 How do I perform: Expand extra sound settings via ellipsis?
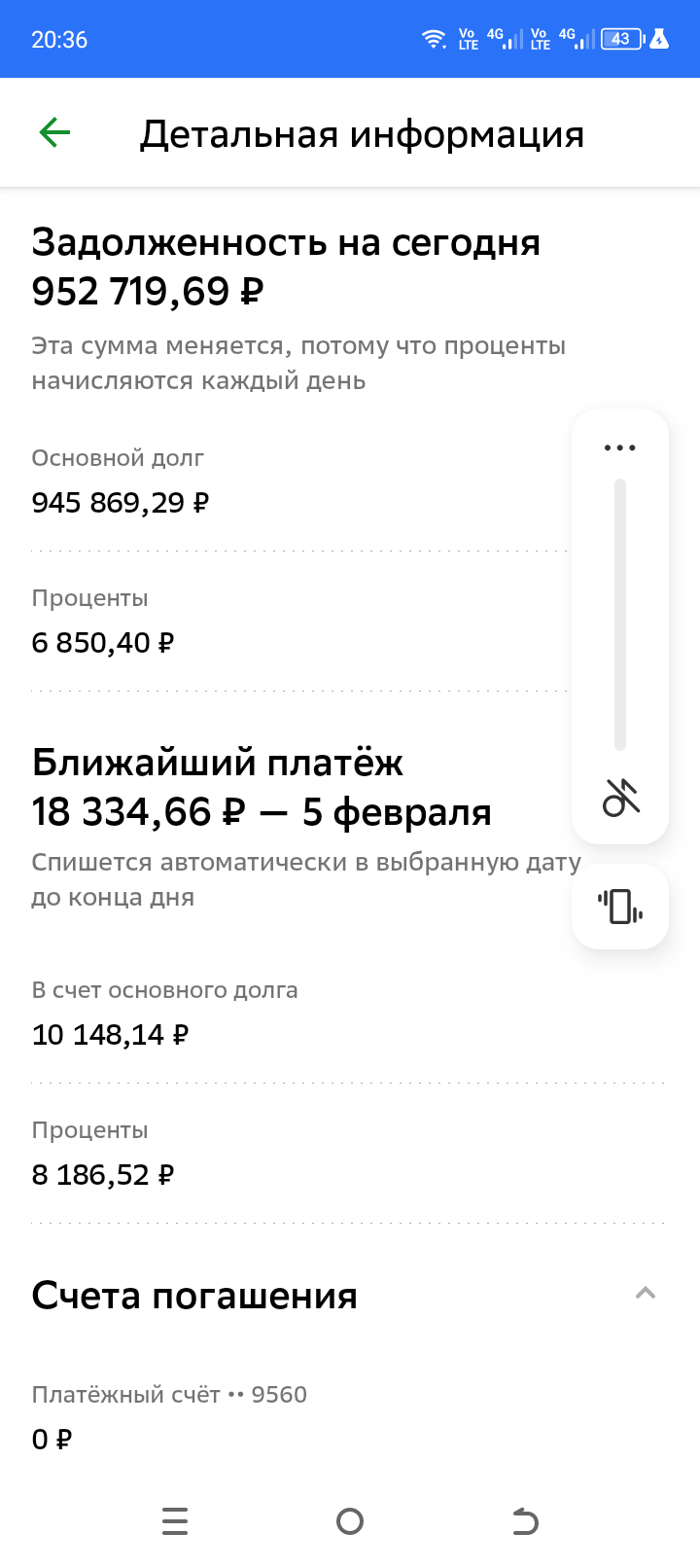pyautogui.click(x=619, y=446)
